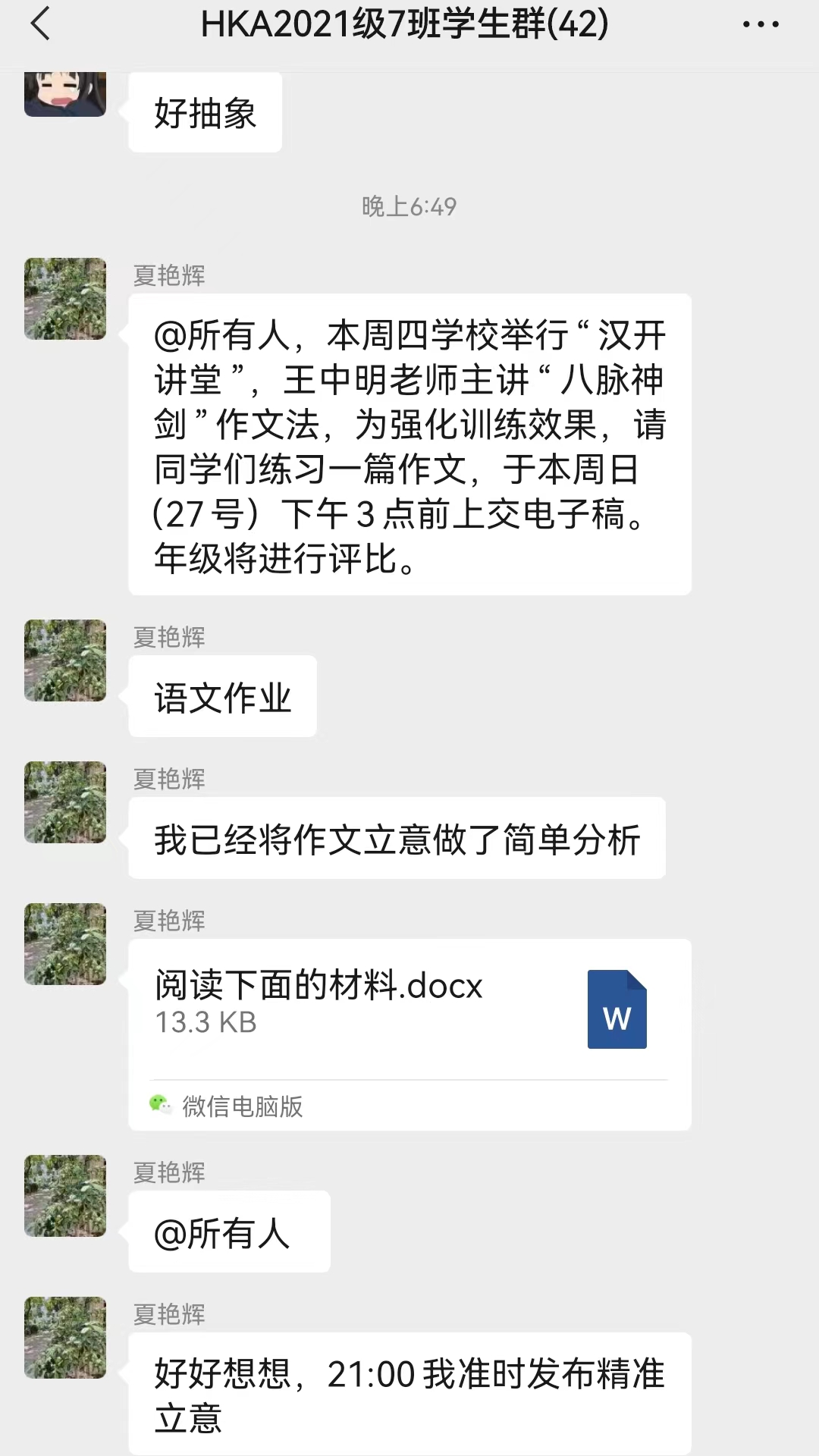
Task: Open the group chat overflow menu
Action: click(x=760, y=24)
